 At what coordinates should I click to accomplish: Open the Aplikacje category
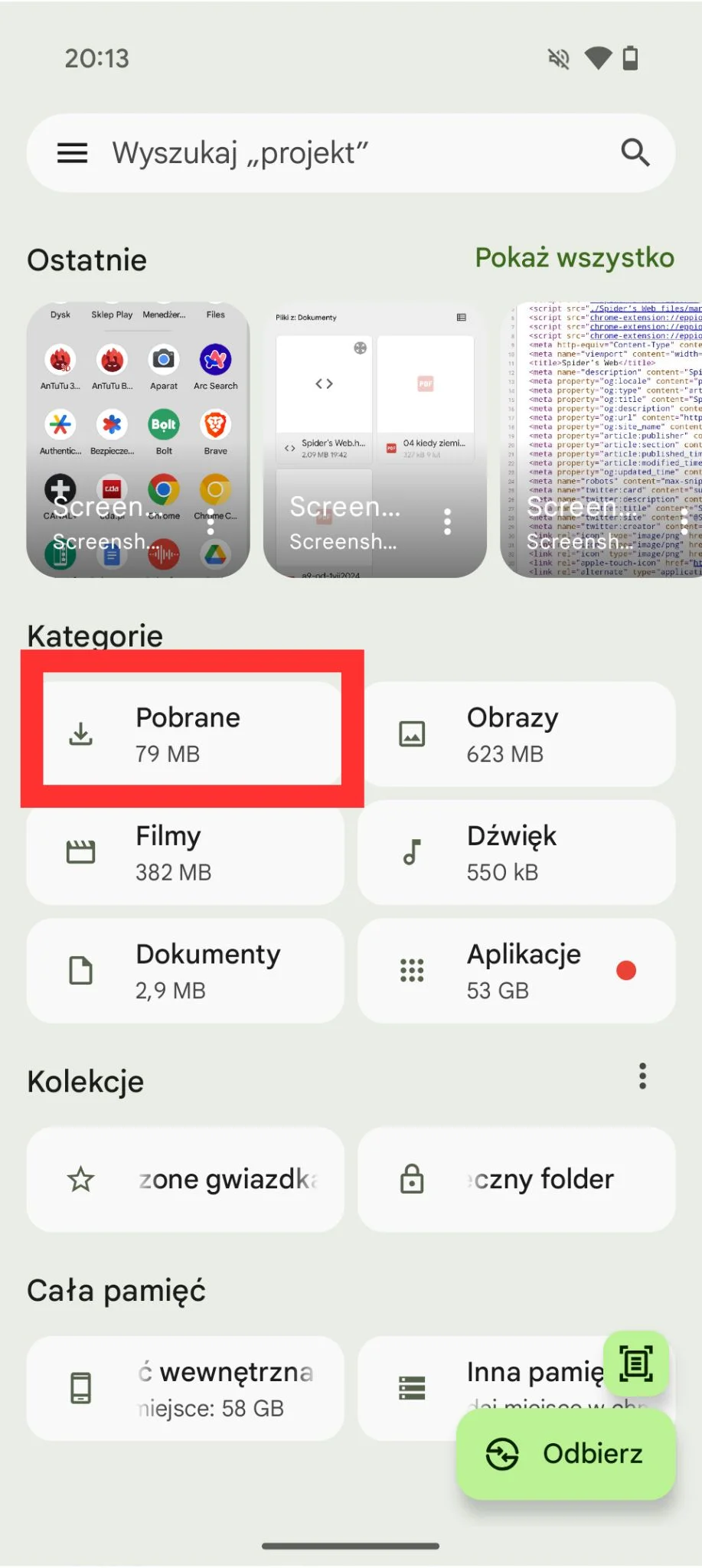(x=517, y=971)
